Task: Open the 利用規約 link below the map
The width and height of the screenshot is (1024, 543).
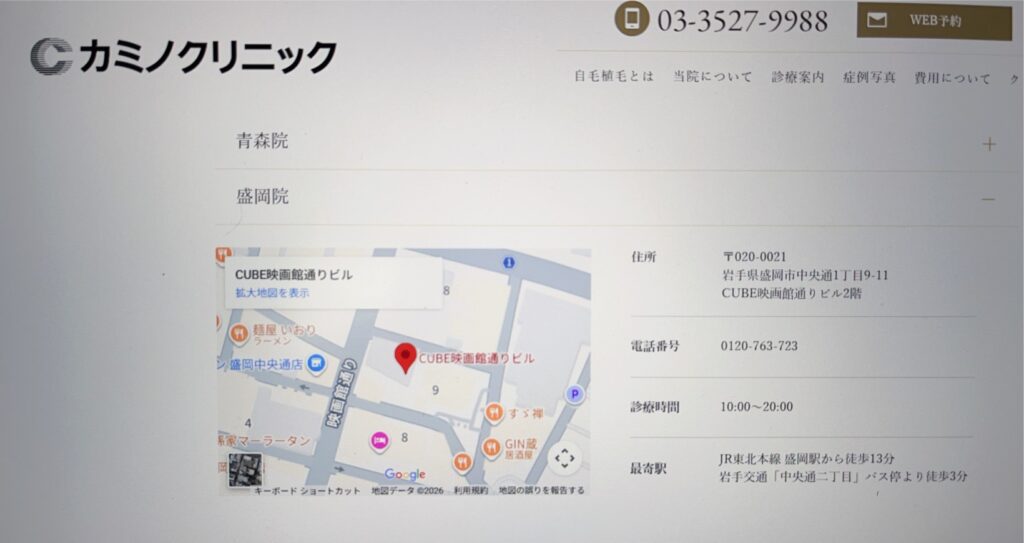Action: [471, 490]
